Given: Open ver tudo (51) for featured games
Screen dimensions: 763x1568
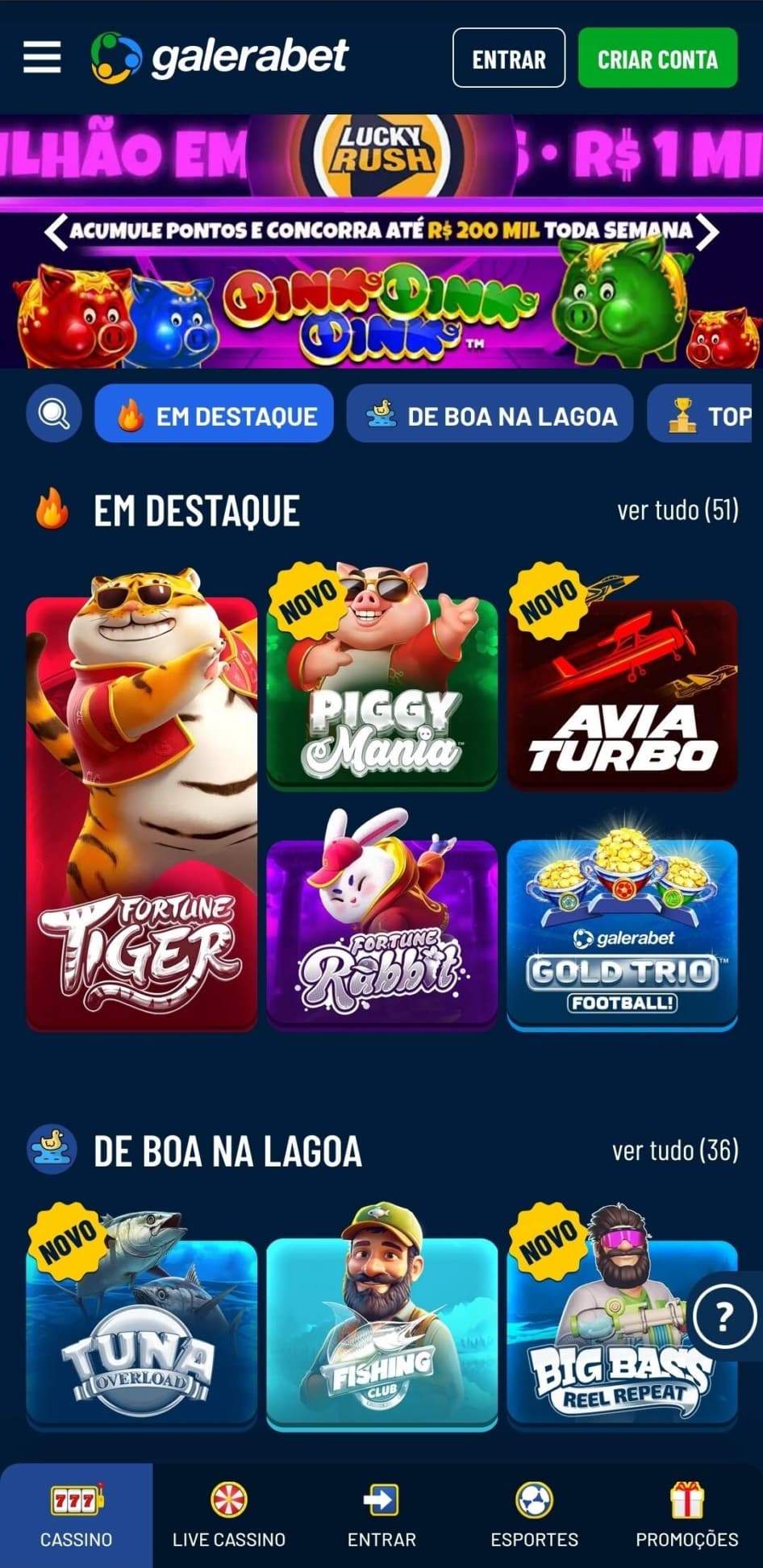Looking at the screenshot, I should [678, 509].
